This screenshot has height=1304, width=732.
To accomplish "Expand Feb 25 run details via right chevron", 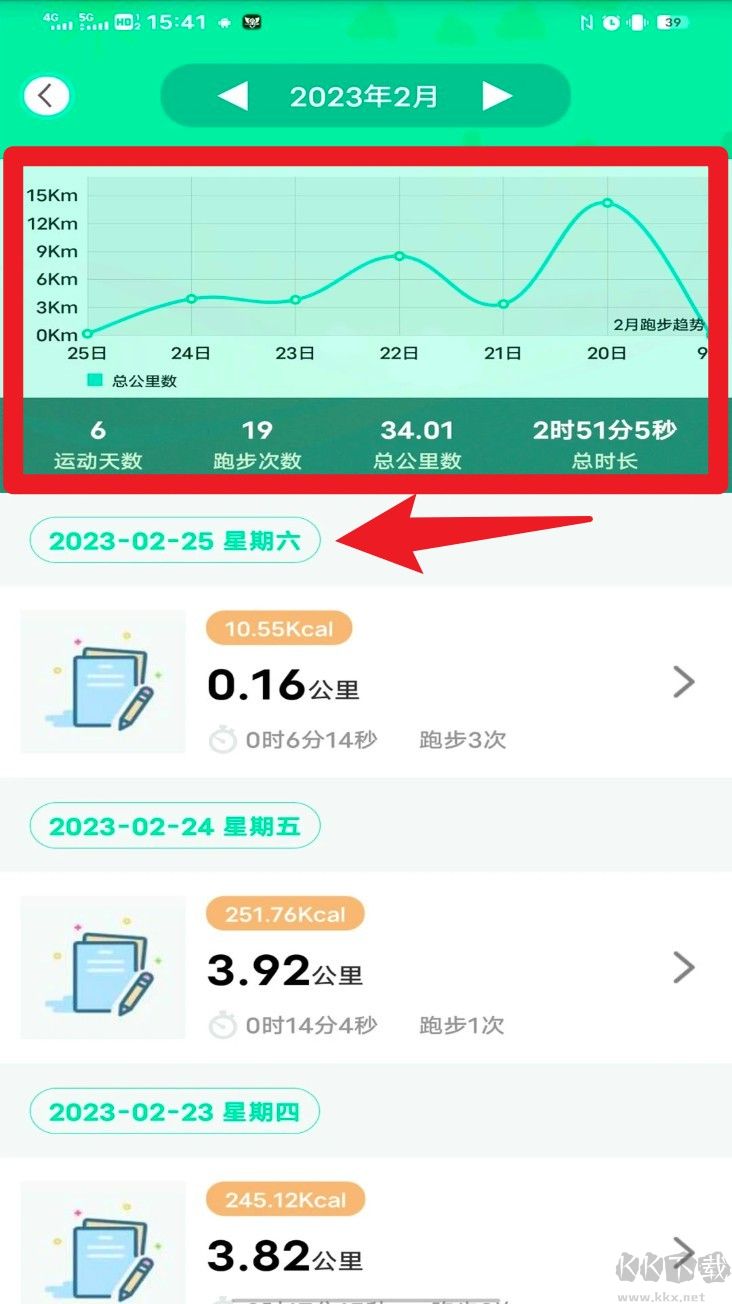I will point(684,681).
